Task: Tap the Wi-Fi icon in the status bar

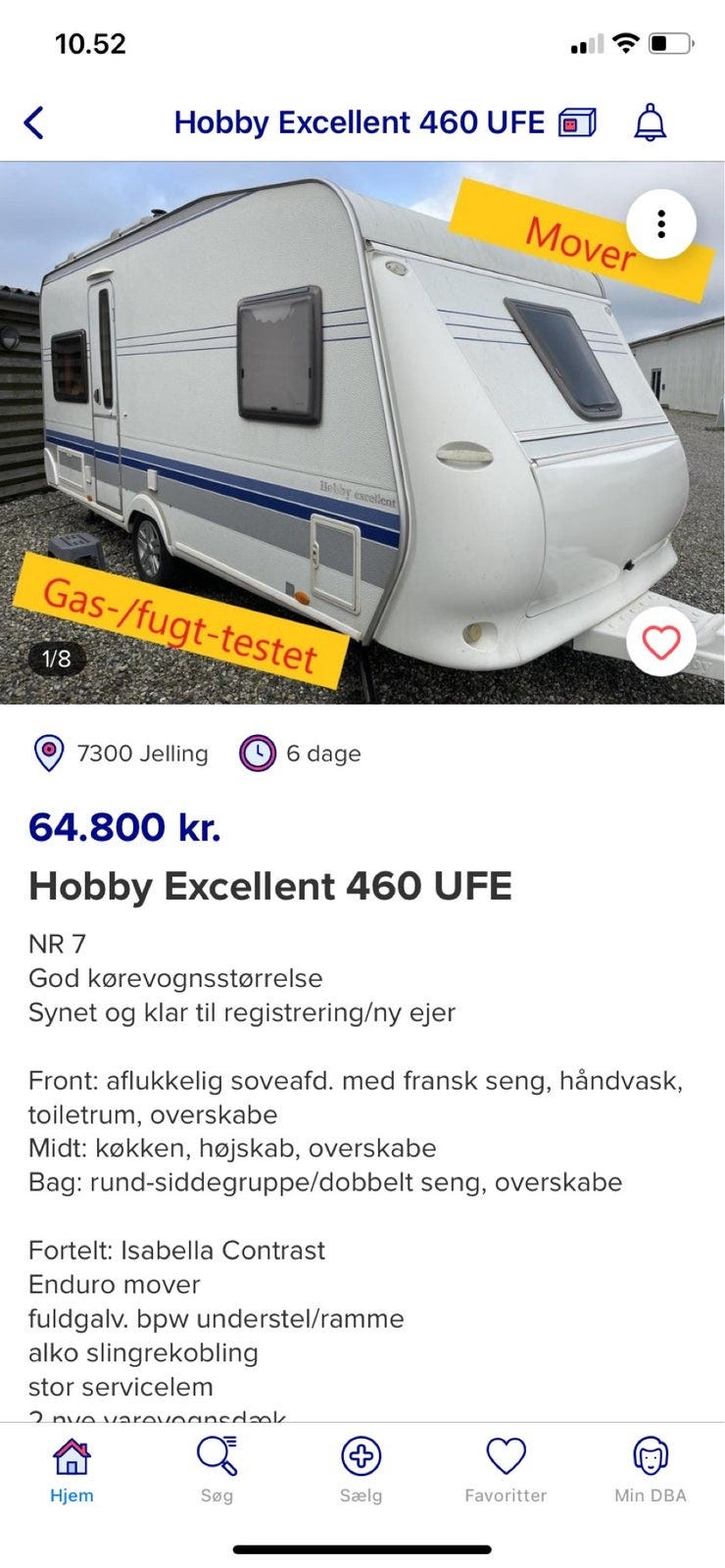Action: [x=627, y=42]
